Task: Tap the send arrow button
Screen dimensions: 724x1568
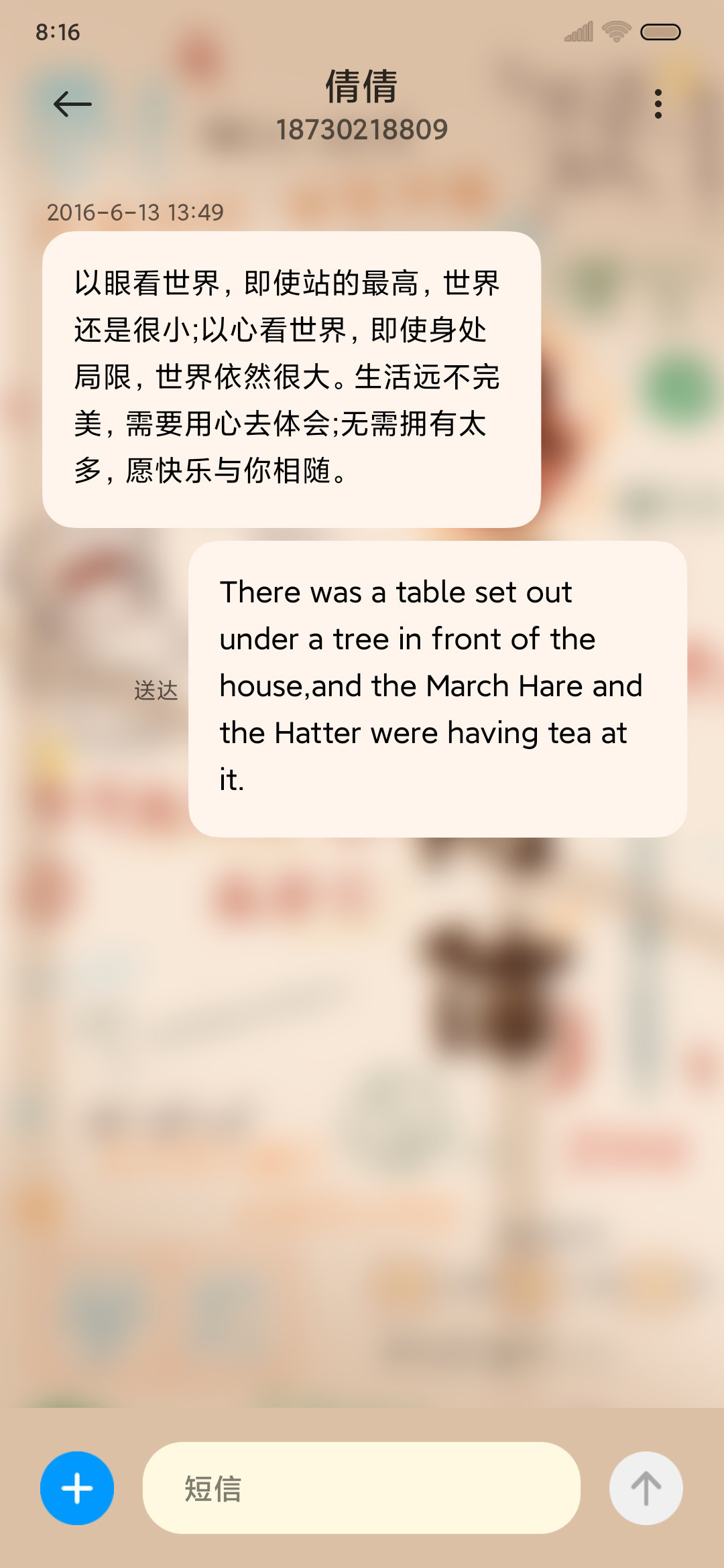Action: 646,1488
